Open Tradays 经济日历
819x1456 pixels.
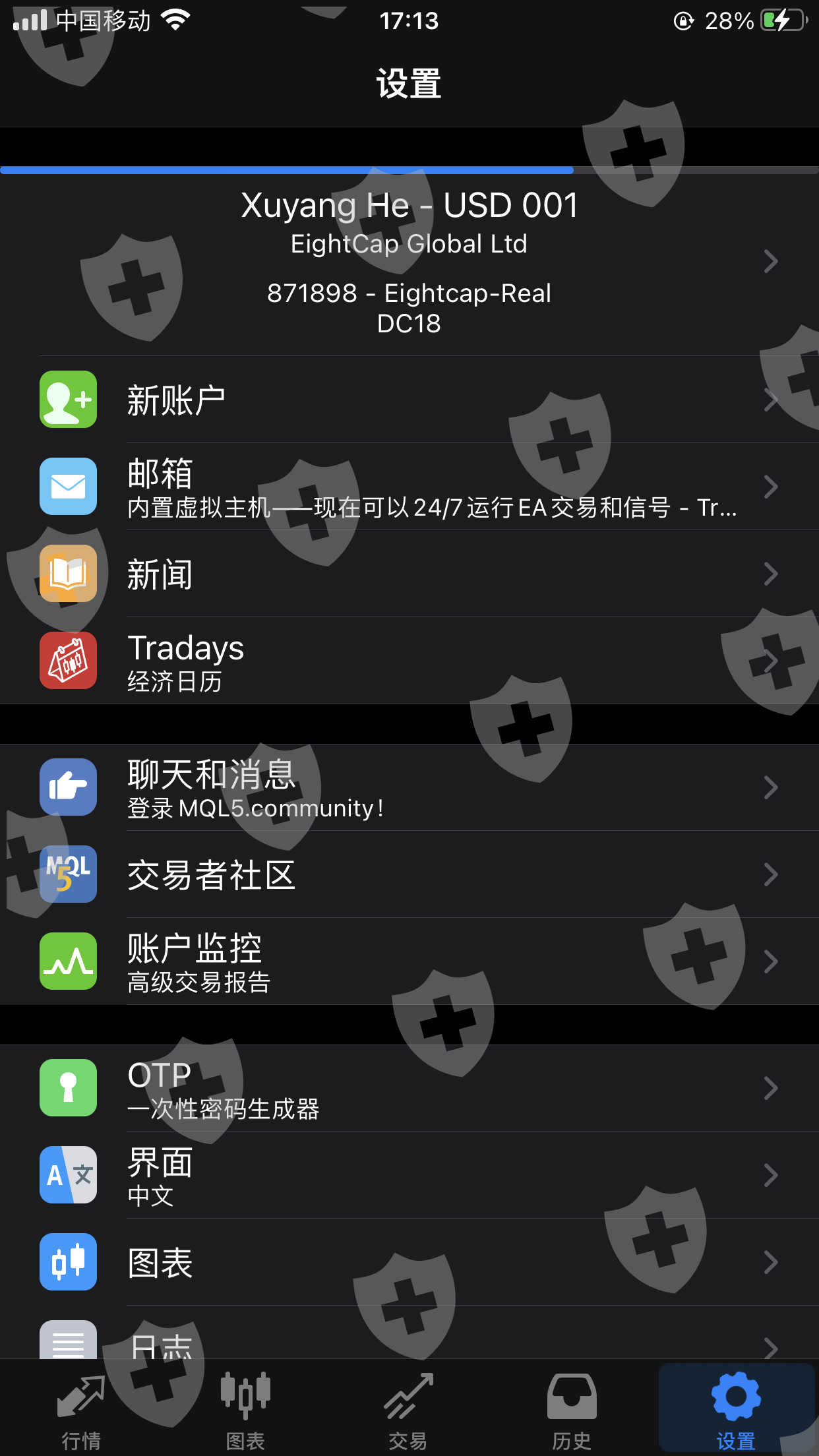pos(409,661)
